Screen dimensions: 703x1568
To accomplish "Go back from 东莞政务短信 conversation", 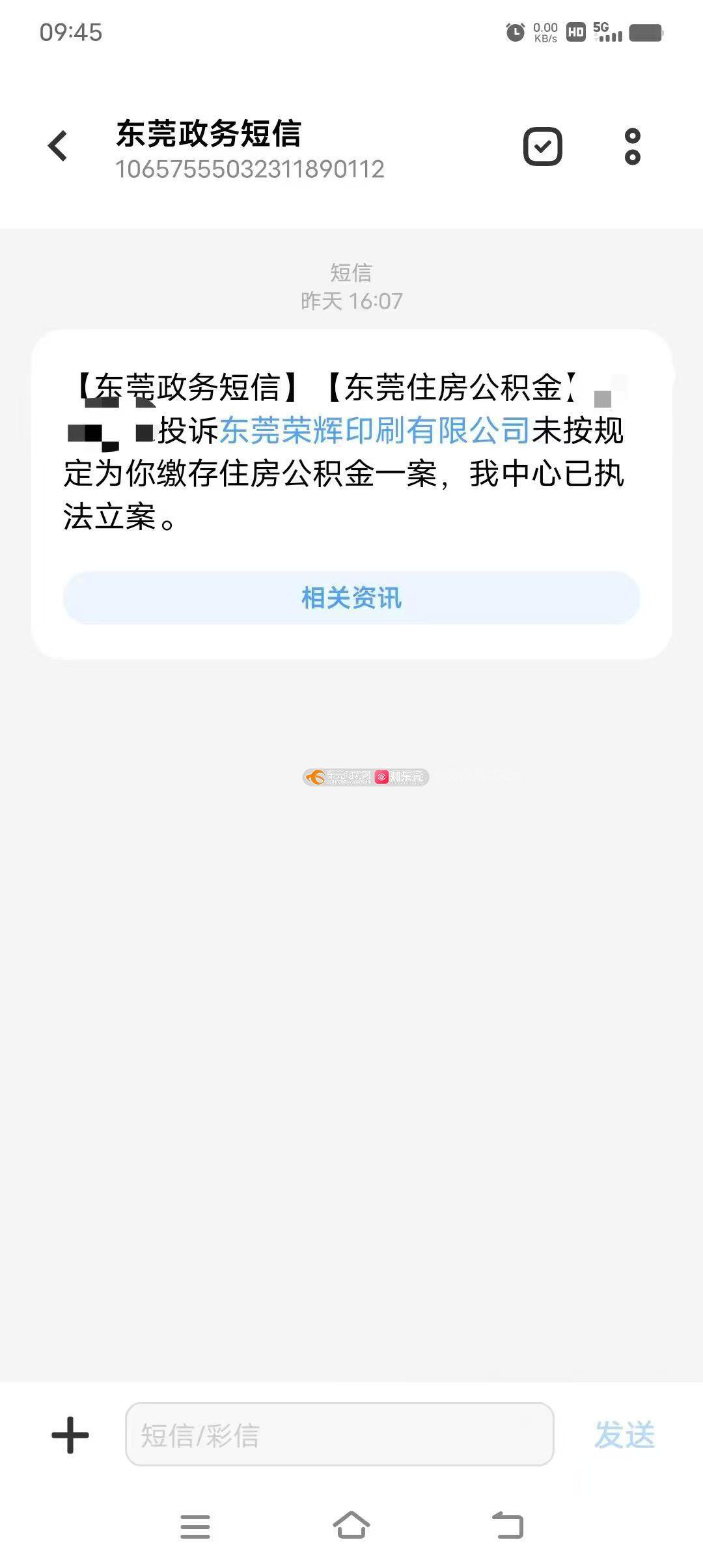I will coord(58,146).
